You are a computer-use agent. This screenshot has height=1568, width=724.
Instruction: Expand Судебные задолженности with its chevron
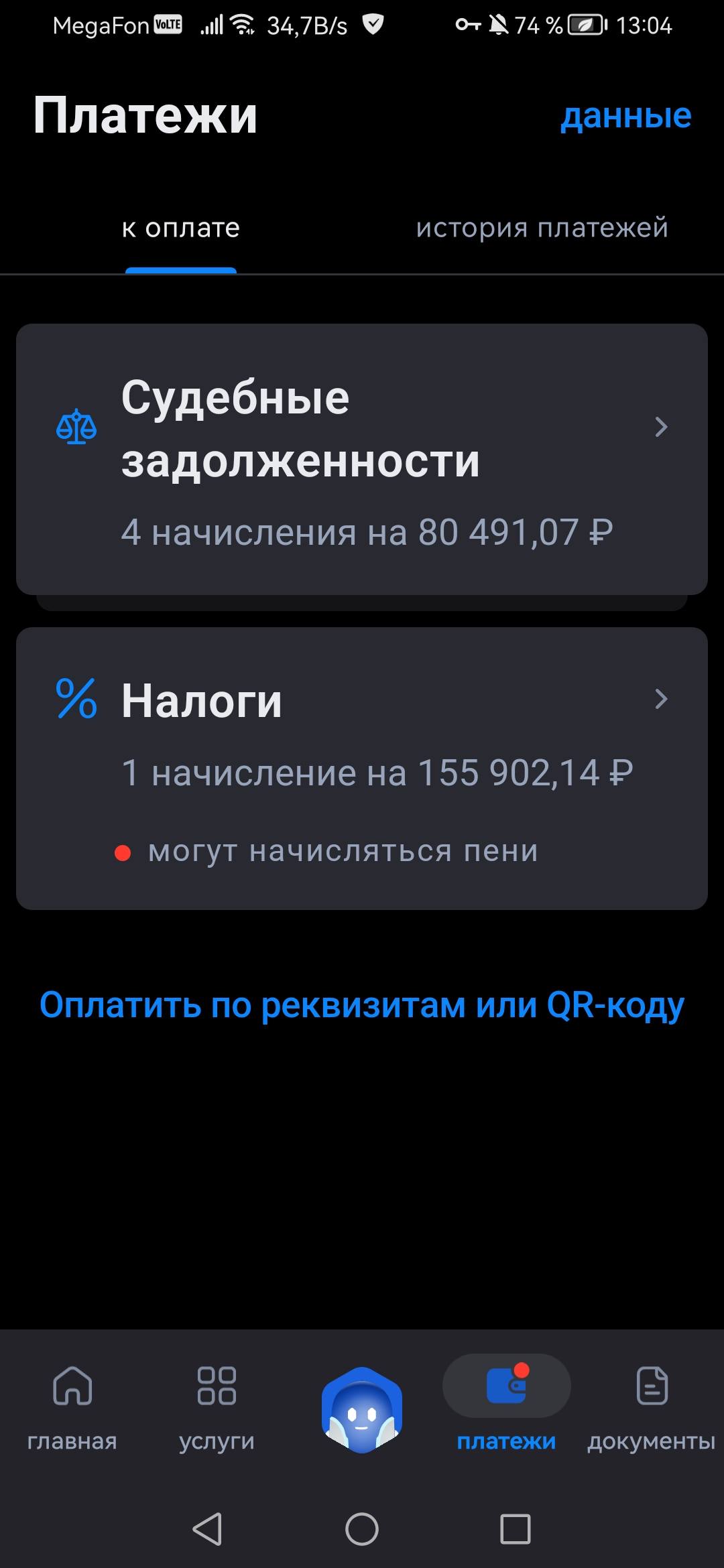pos(662,427)
